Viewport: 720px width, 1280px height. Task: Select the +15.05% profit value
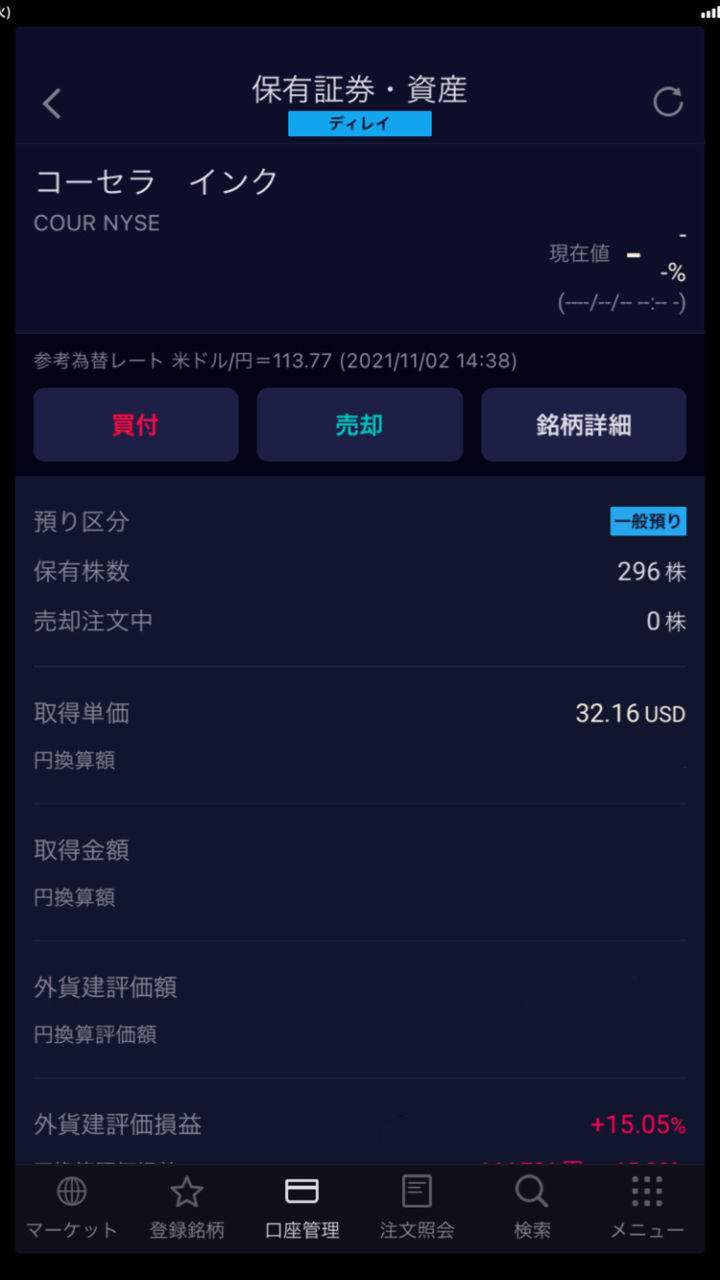(638, 1124)
